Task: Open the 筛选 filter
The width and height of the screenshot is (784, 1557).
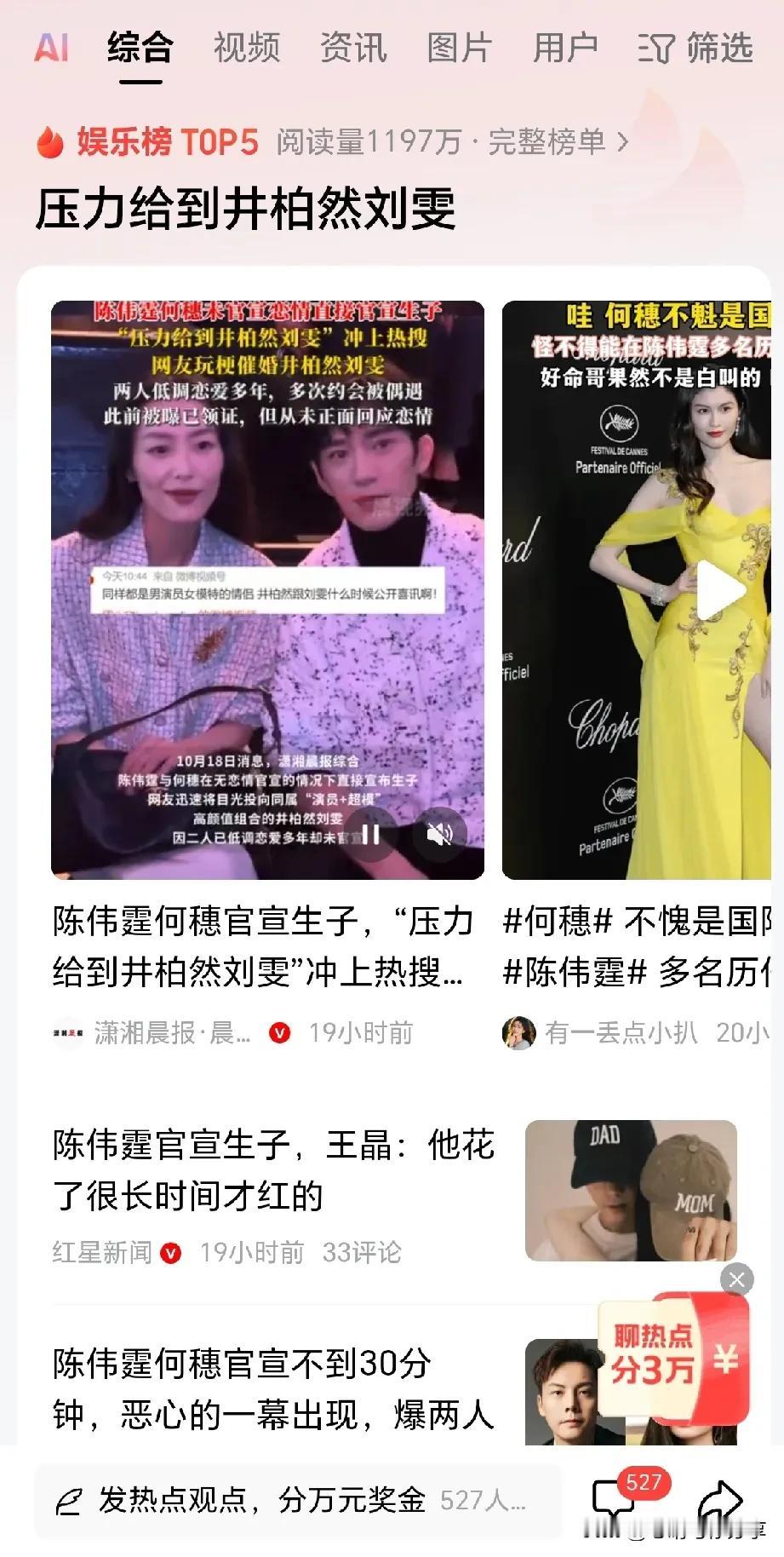Action: tap(696, 48)
